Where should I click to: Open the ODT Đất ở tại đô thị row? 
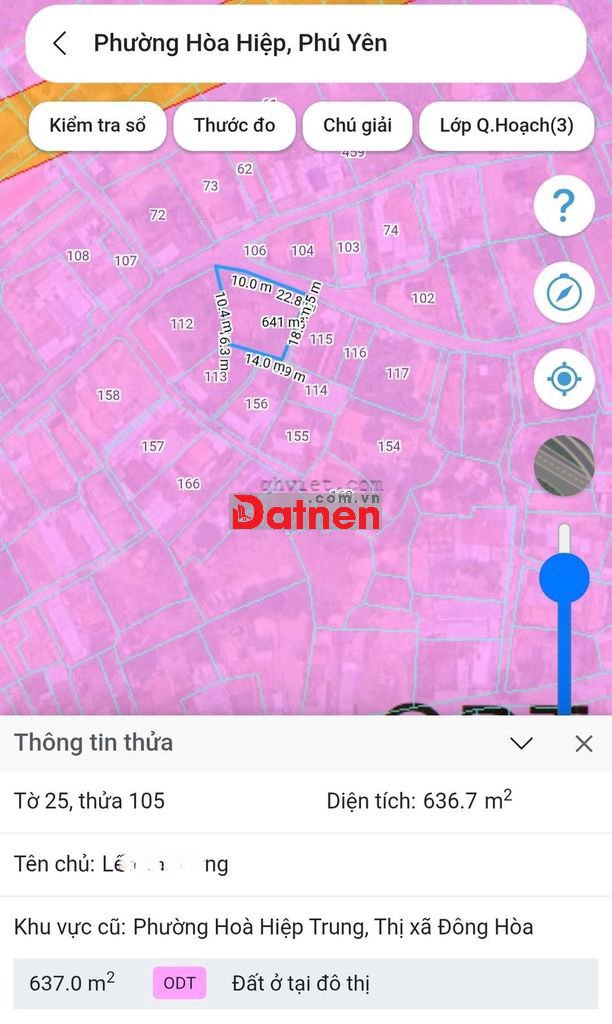pos(306,983)
